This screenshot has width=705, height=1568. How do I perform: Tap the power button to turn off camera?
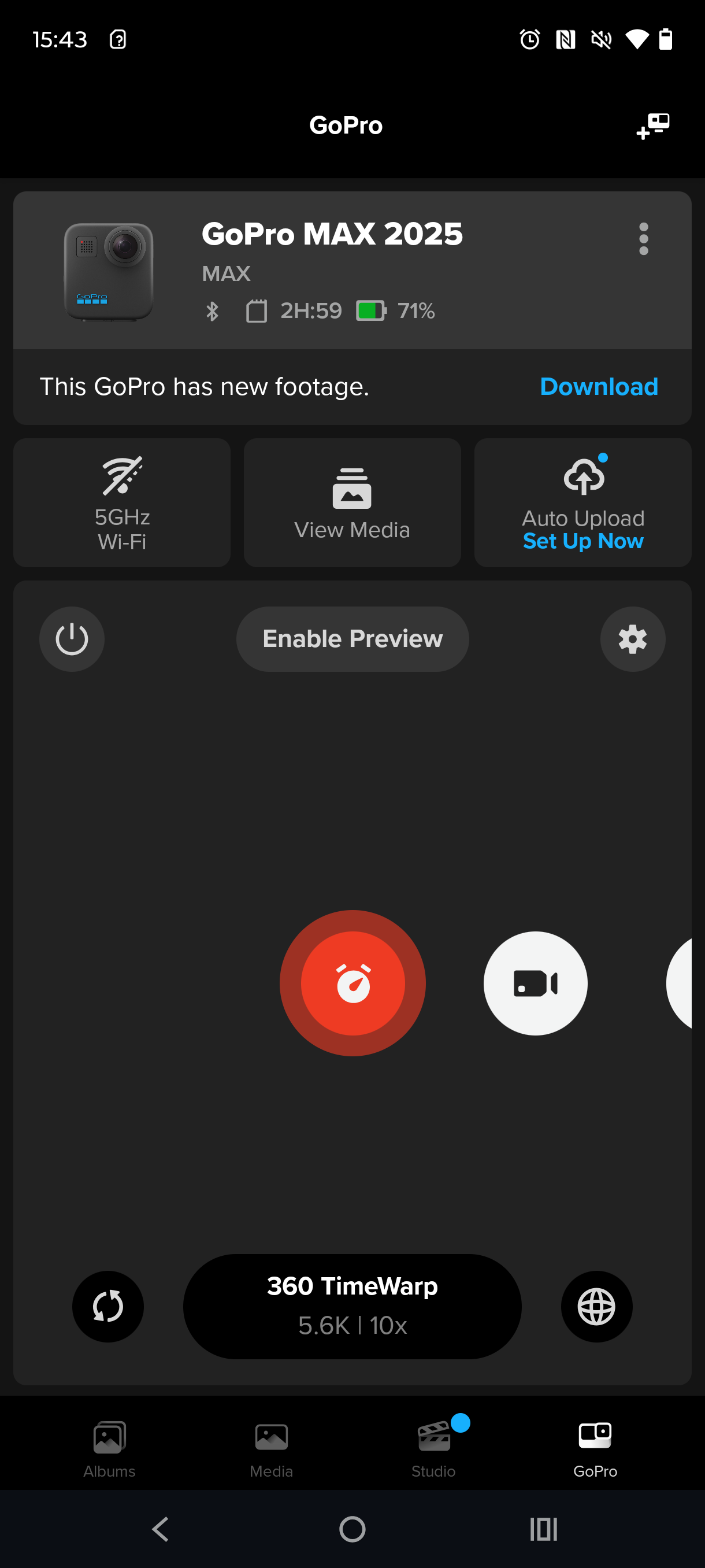(x=72, y=638)
